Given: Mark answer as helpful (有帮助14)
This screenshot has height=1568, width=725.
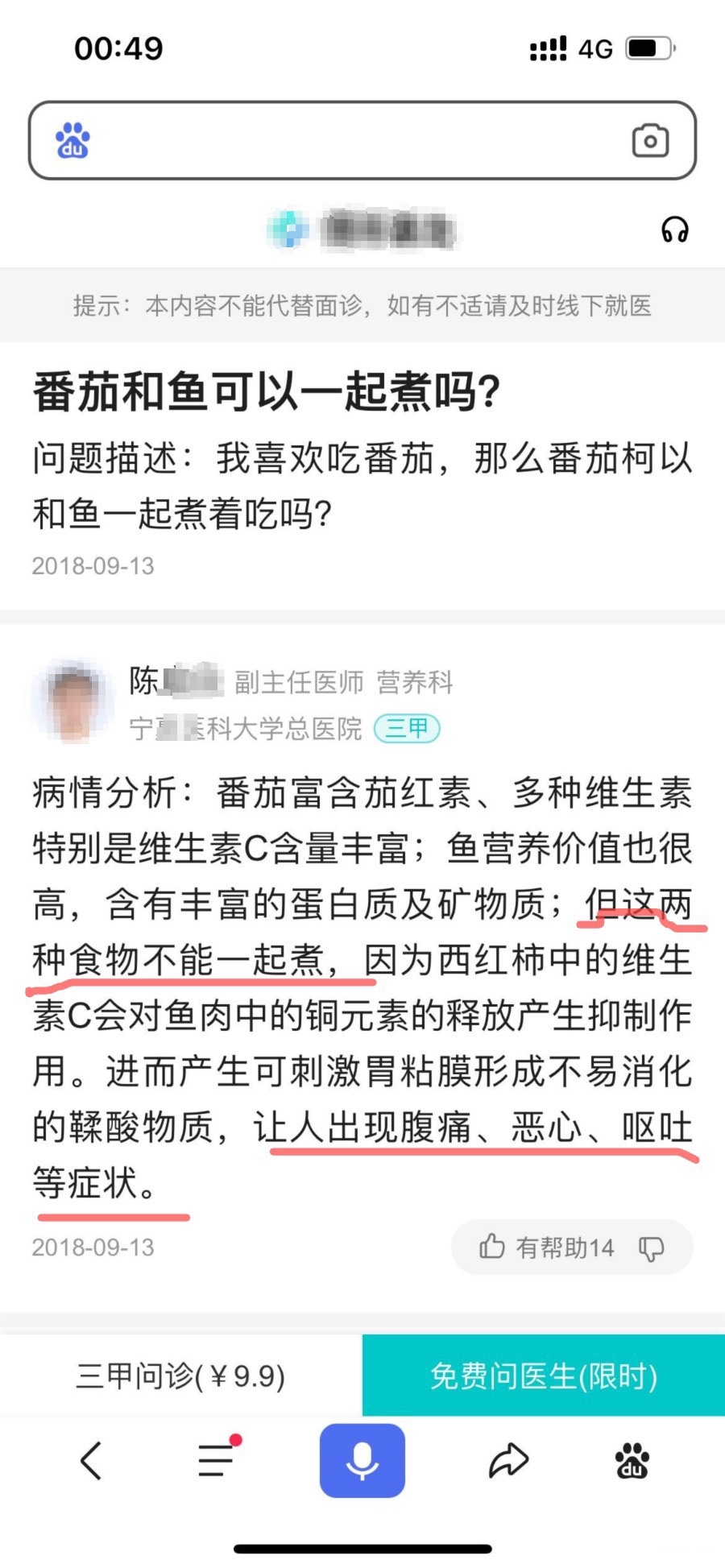Looking at the screenshot, I should coord(548,1247).
